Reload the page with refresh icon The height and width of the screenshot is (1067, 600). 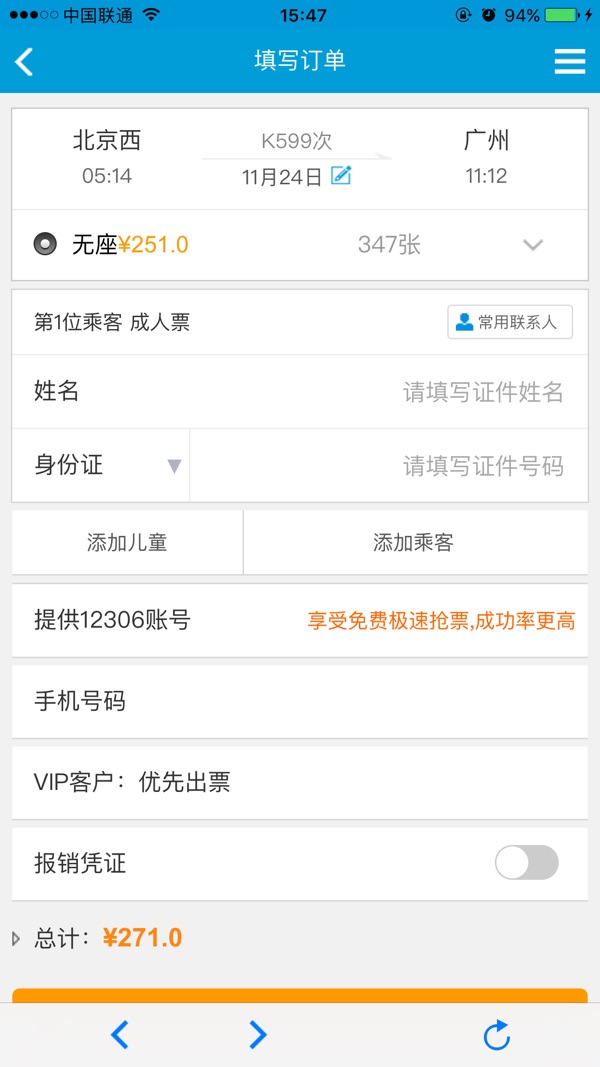pyautogui.click(x=497, y=1034)
